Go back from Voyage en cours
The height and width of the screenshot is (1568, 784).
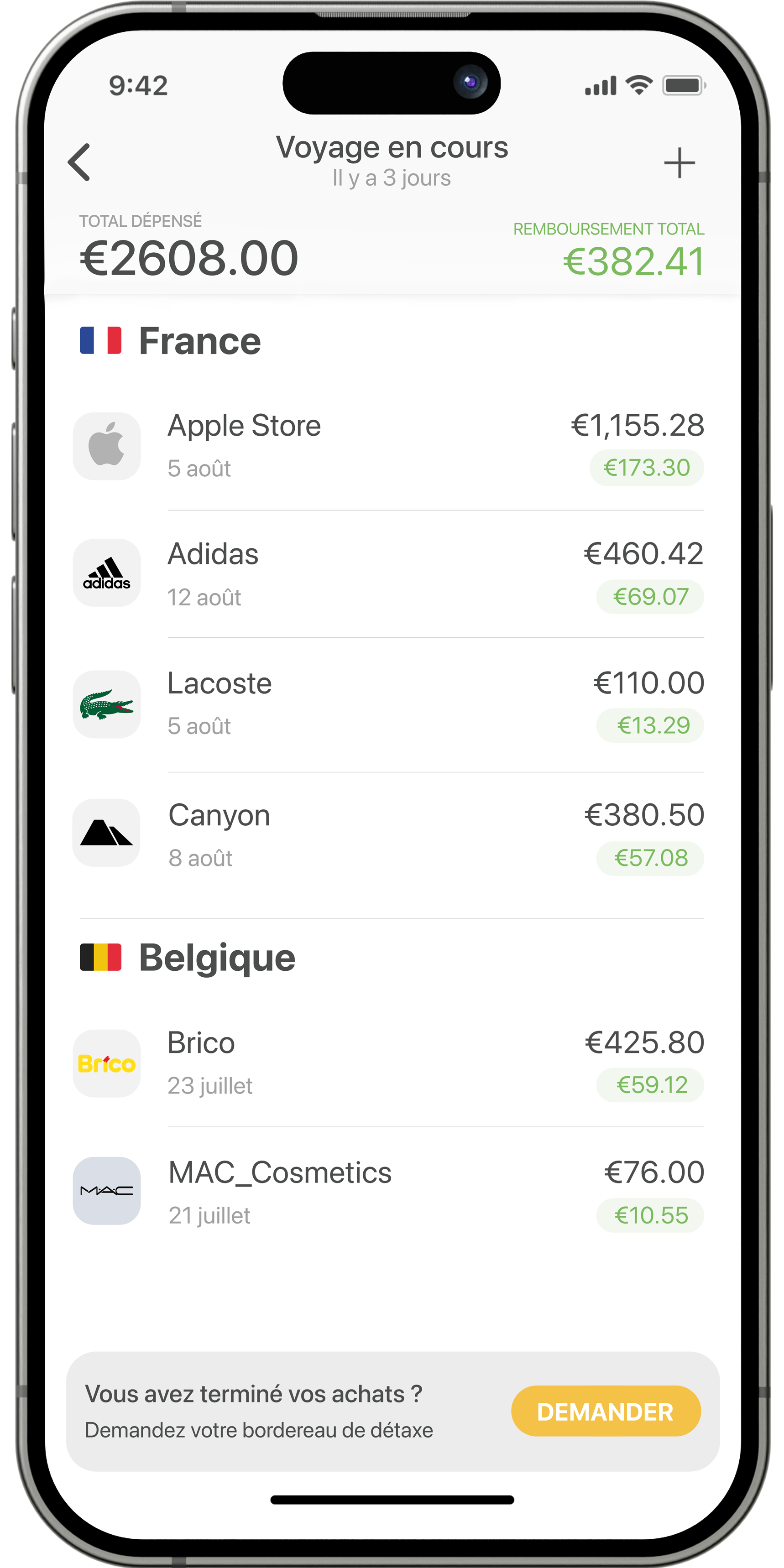coord(79,162)
